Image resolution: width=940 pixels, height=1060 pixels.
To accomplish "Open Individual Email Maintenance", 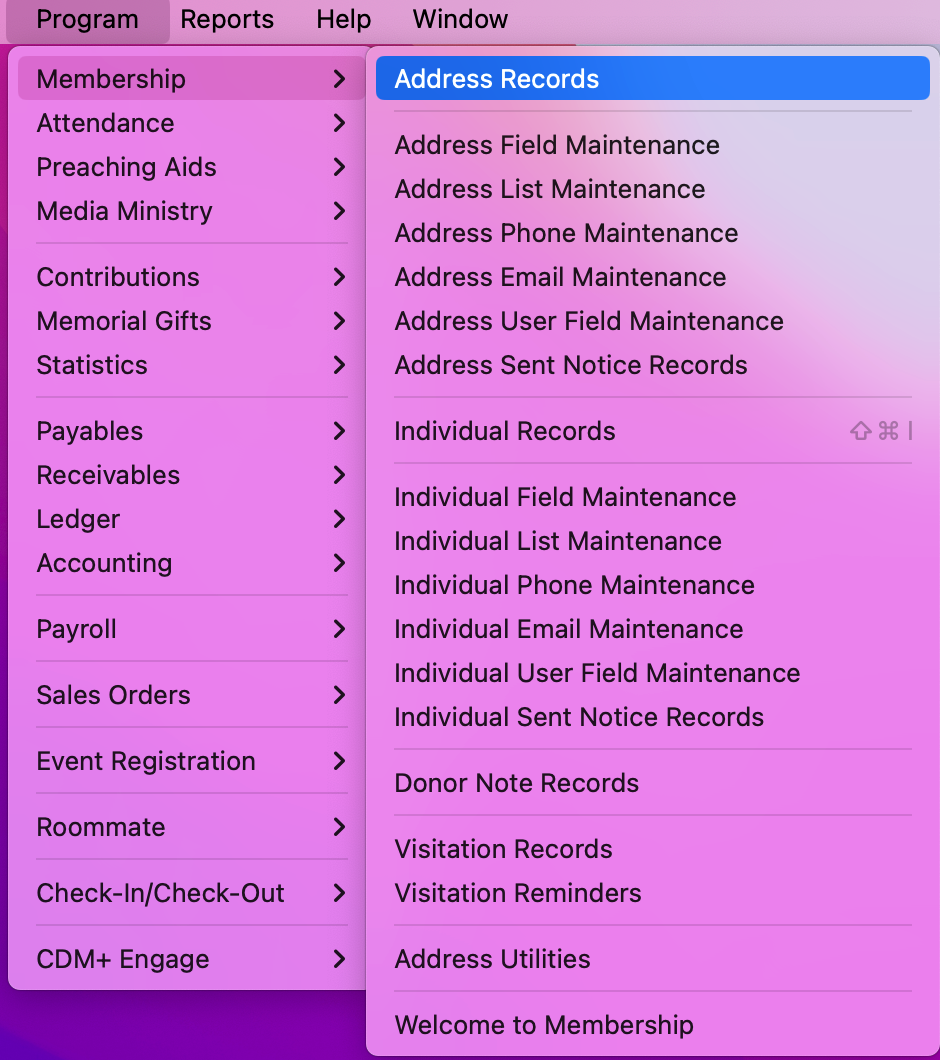I will tap(568, 629).
